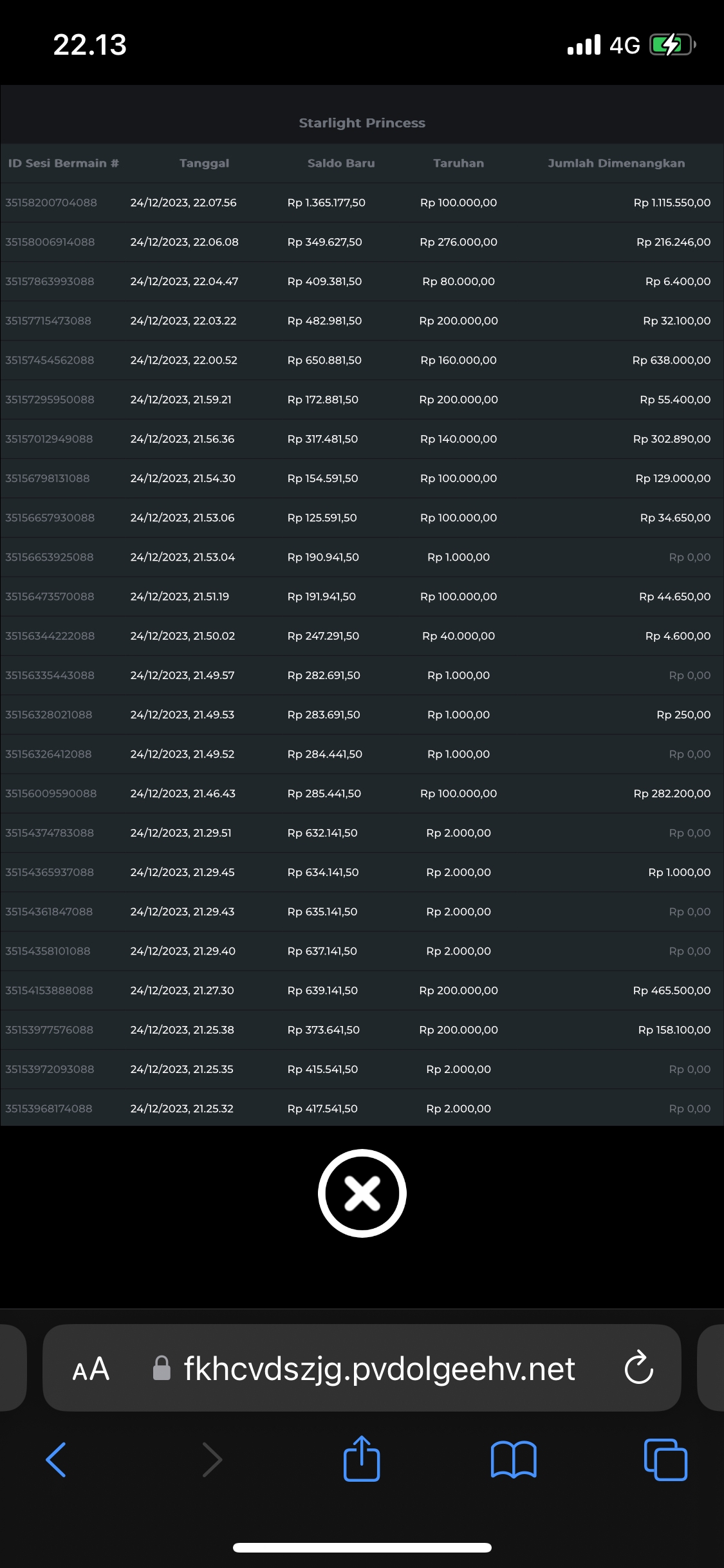Open the AA reader options

pos(91,1369)
